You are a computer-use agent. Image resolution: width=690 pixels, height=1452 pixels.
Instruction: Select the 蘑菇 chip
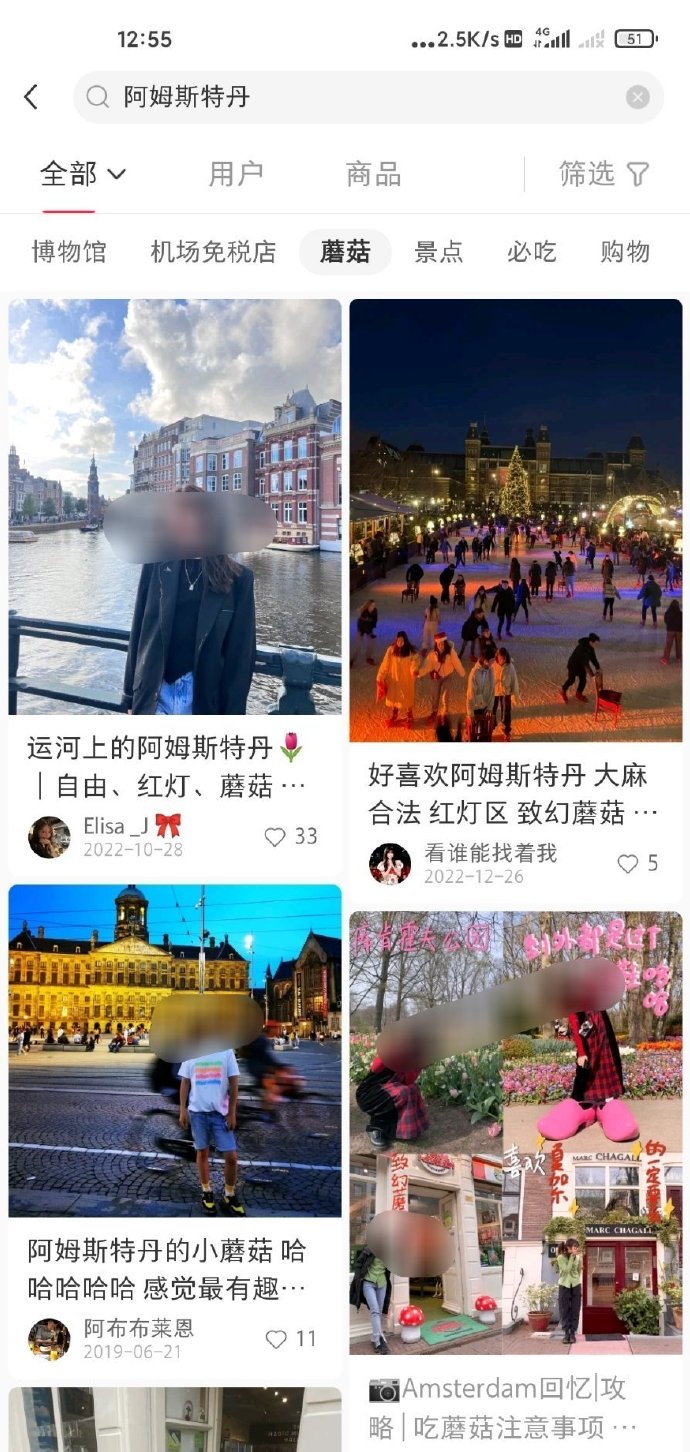pos(345,252)
